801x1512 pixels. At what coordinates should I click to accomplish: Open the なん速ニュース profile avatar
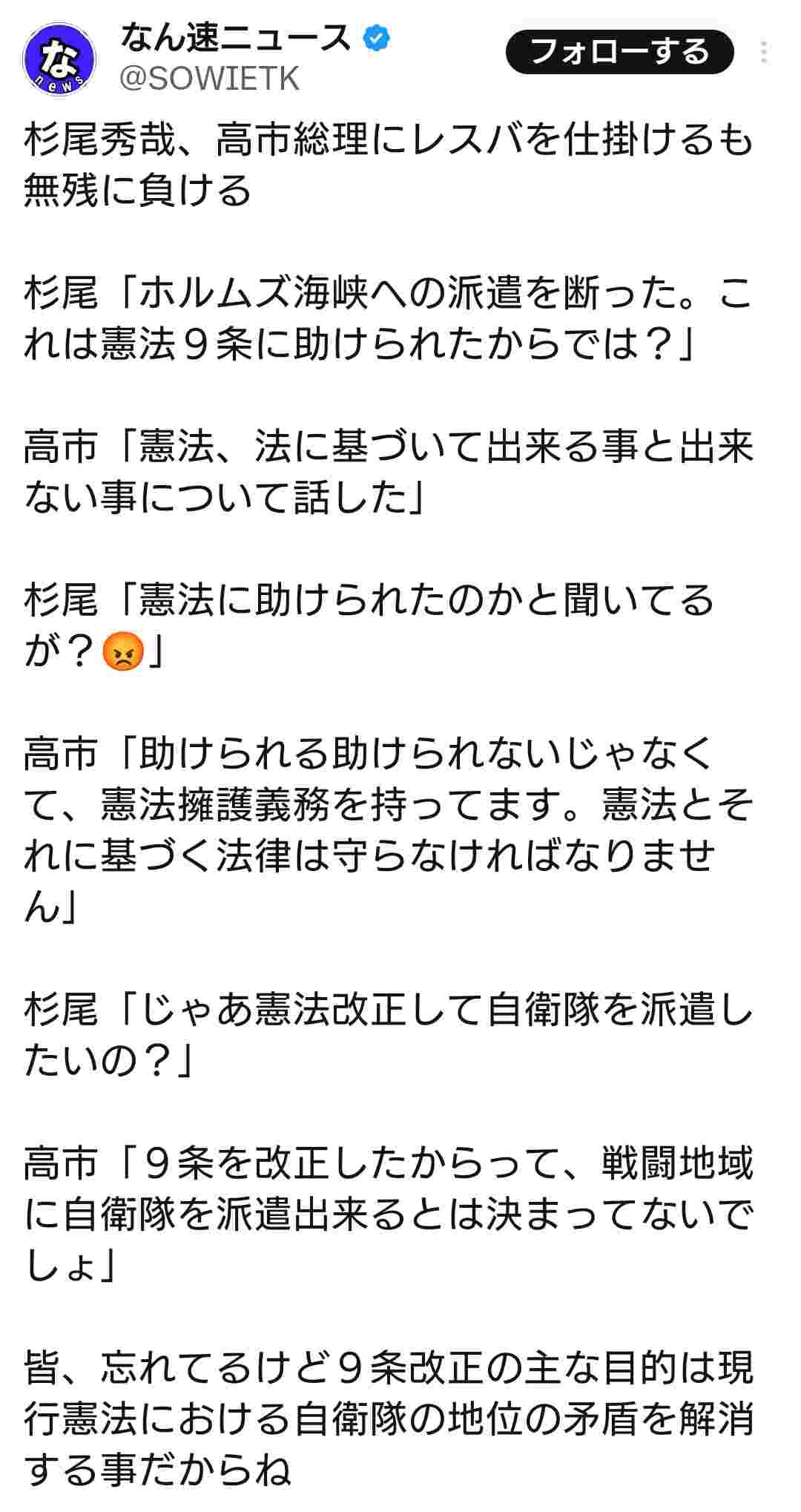[x=59, y=59]
